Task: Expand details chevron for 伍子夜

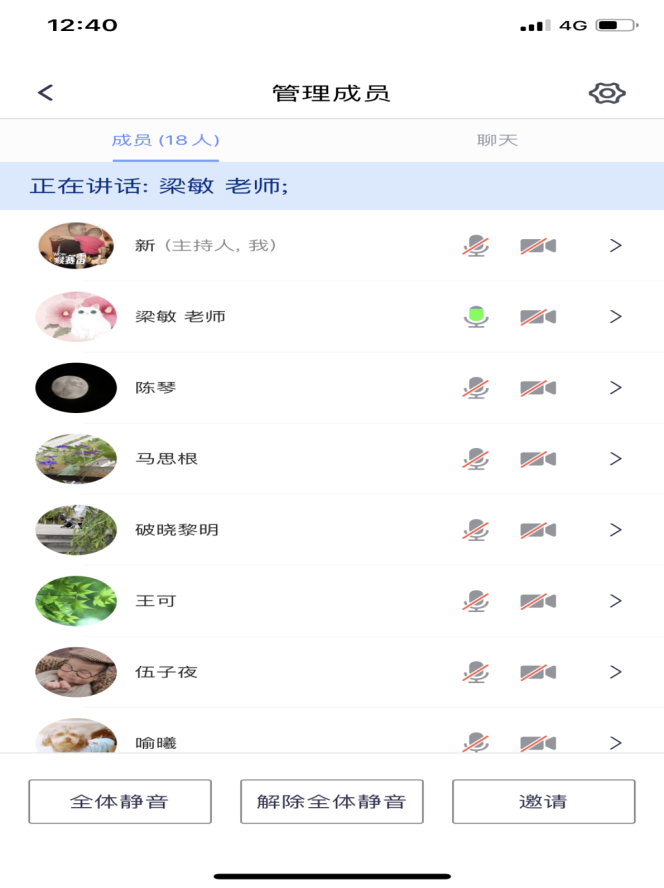Action: (x=615, y=672)
